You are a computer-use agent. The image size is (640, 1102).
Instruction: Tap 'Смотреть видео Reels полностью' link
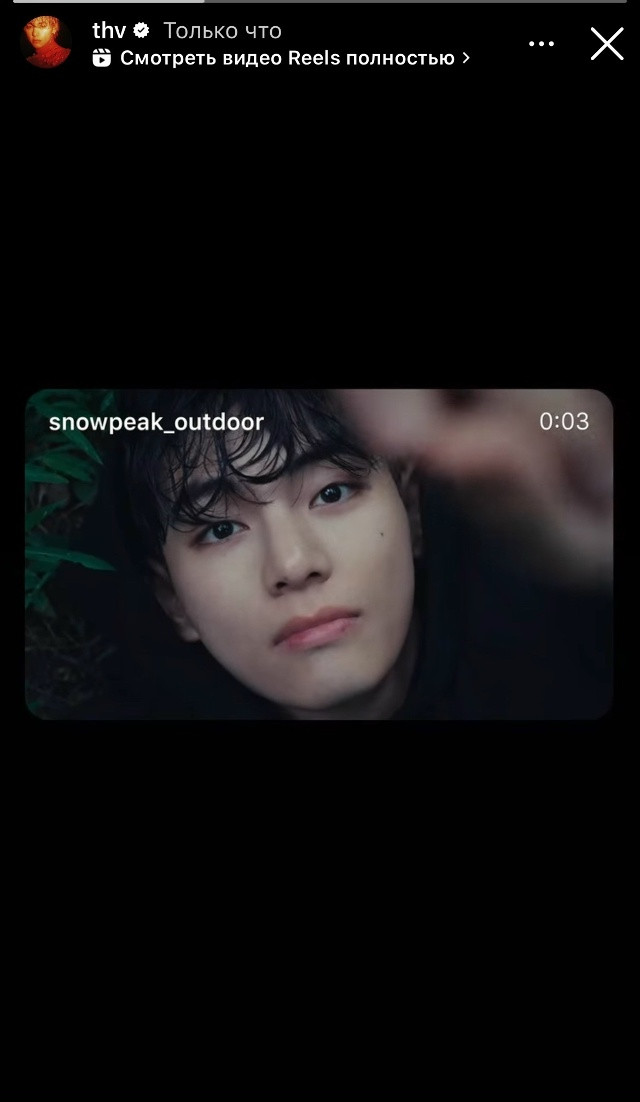click(x=281, y=58)
